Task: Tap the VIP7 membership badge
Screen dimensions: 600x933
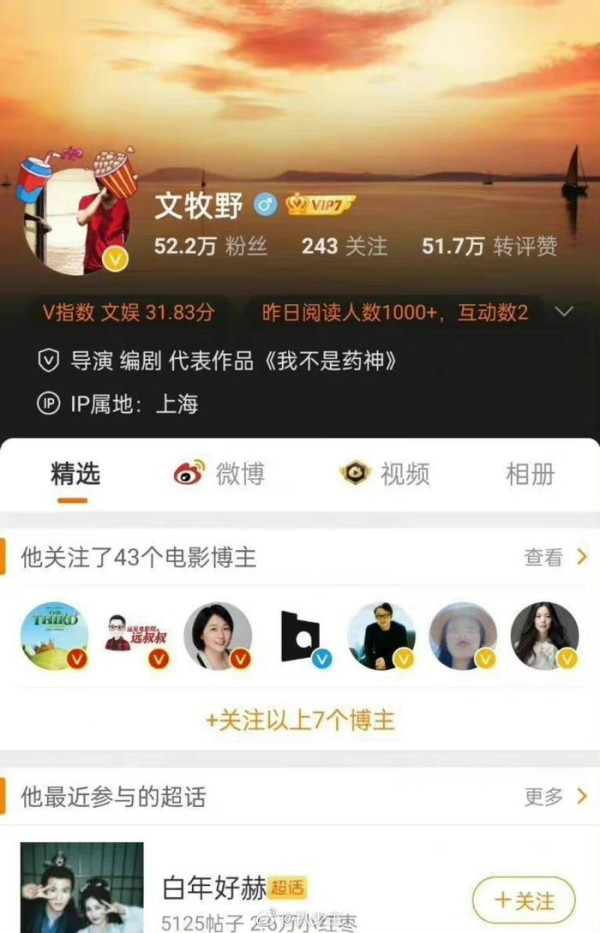Action: [320, 206]
